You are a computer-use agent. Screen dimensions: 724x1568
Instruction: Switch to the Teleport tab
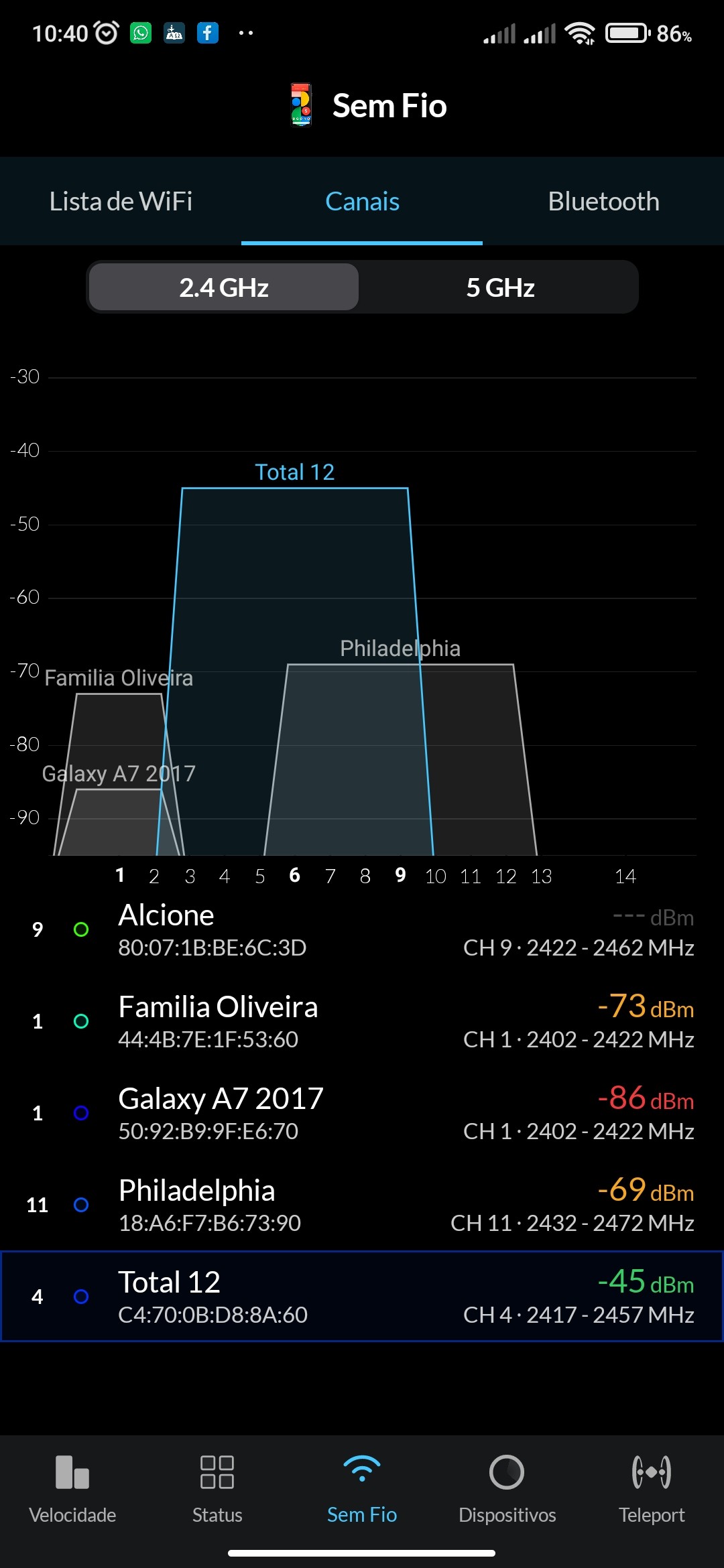click(x=652, y=1488)
